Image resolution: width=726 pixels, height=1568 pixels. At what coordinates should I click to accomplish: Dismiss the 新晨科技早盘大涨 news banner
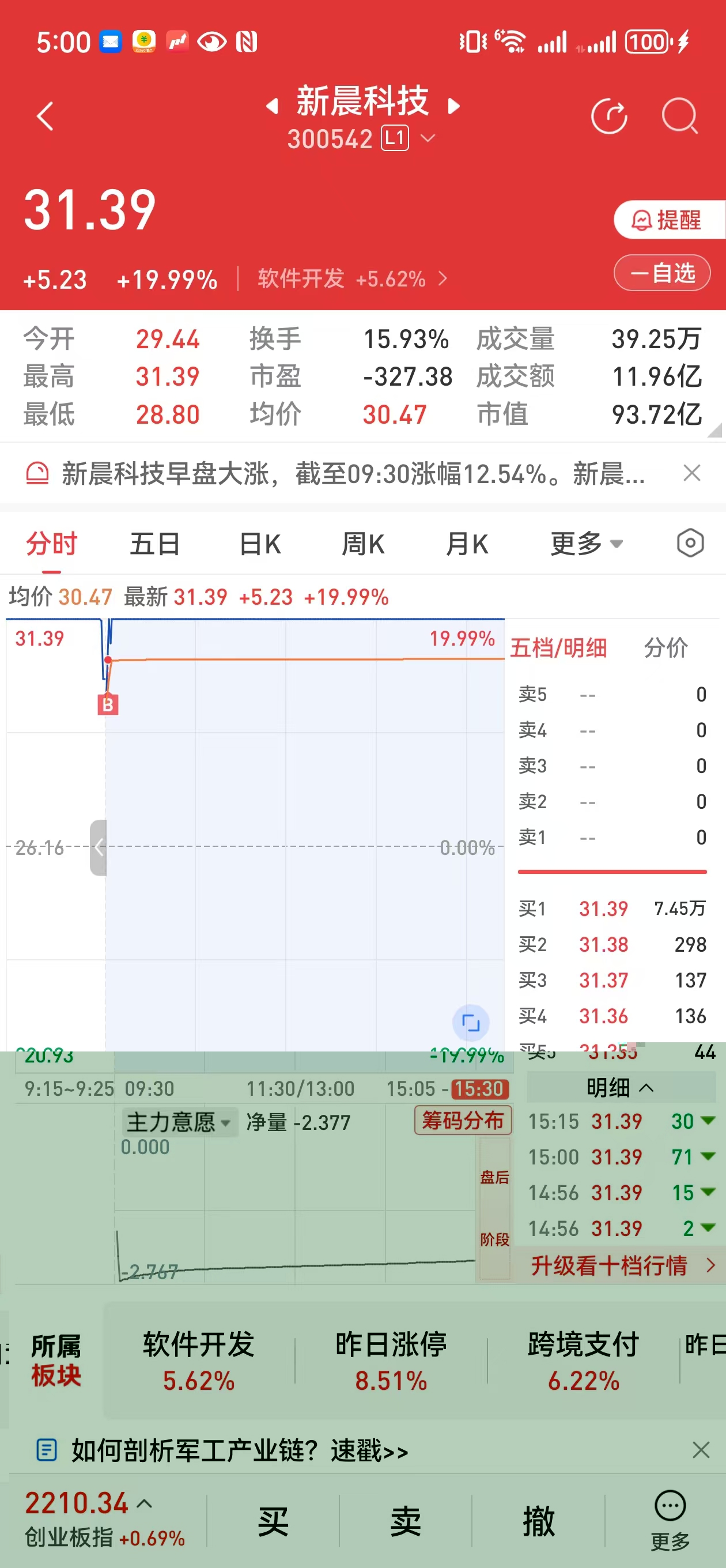tap(691, 473)
